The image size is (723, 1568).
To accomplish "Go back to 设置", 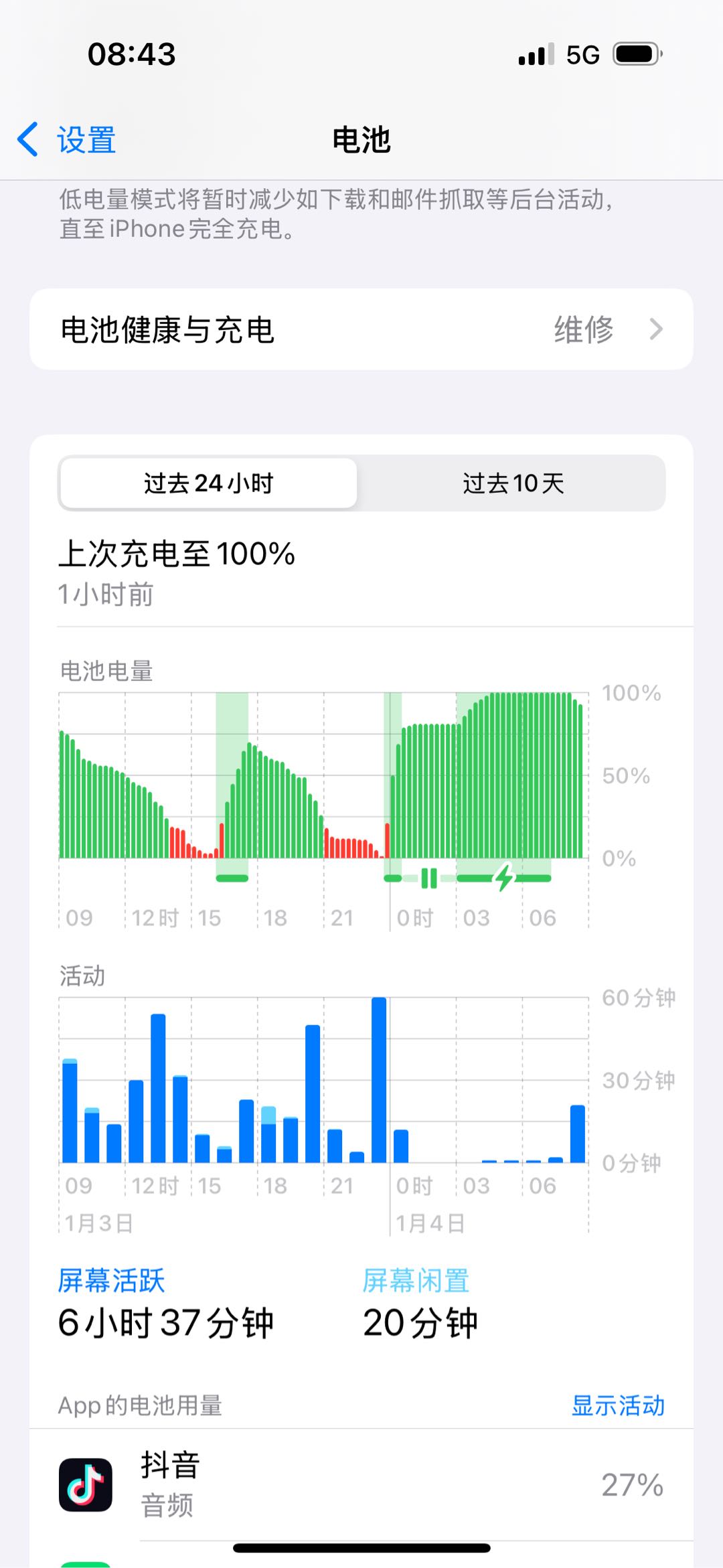I will (x=67, y=140).
